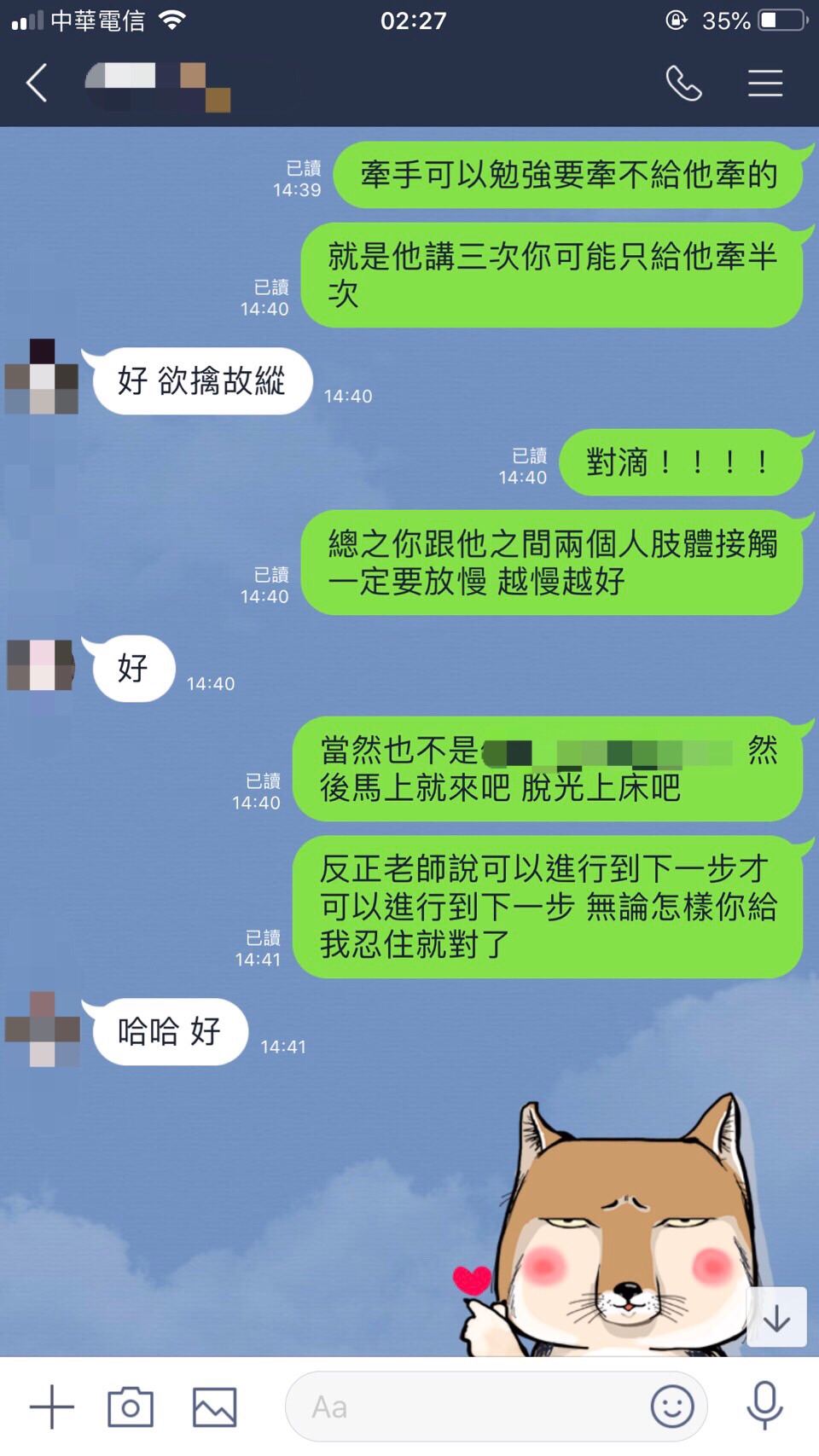Open the photo gallery picker
Viewport: 819px width, 1456px height.
pyautogui.click(x=214, y=1407)
